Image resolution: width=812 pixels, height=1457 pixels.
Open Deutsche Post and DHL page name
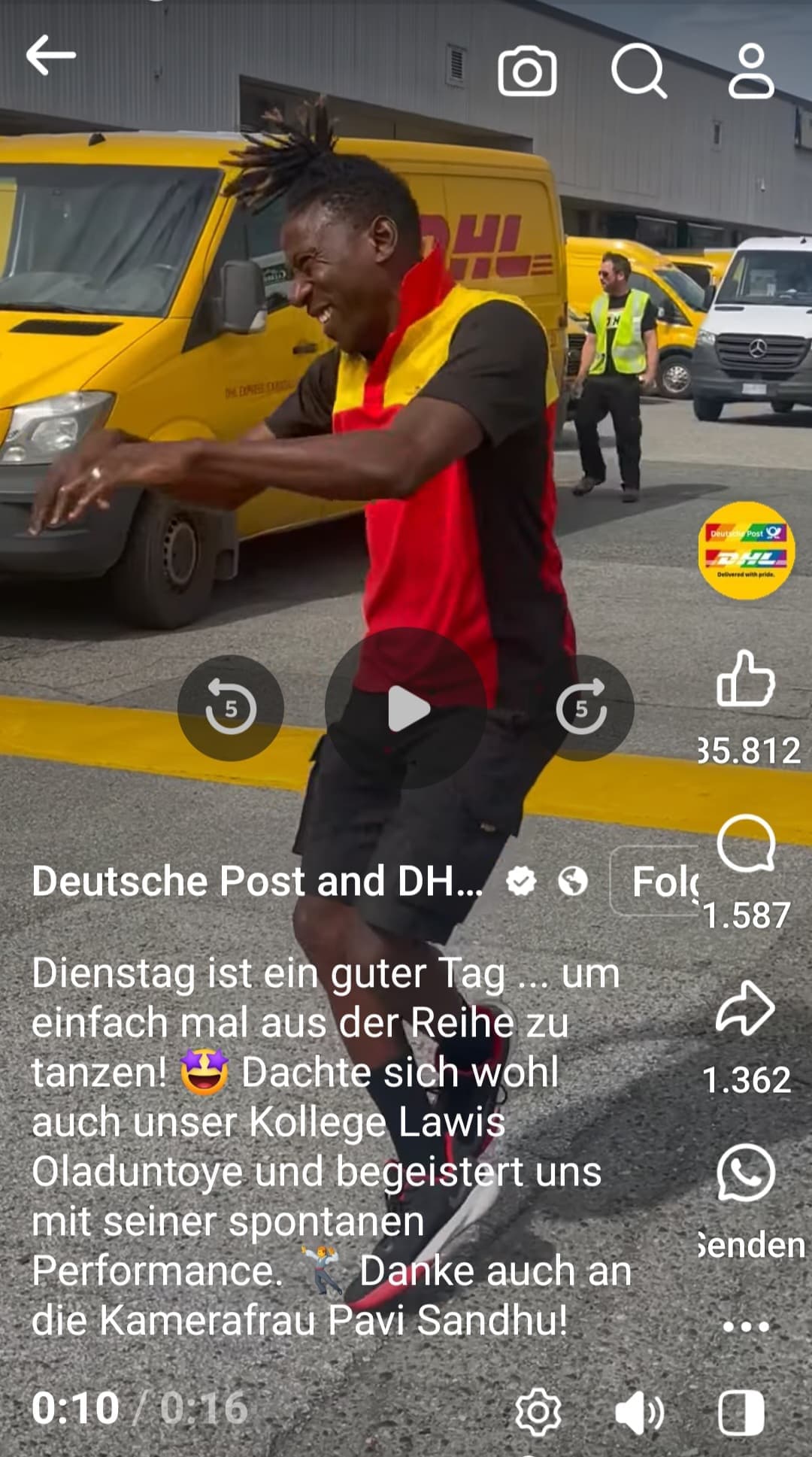[257, 882]
